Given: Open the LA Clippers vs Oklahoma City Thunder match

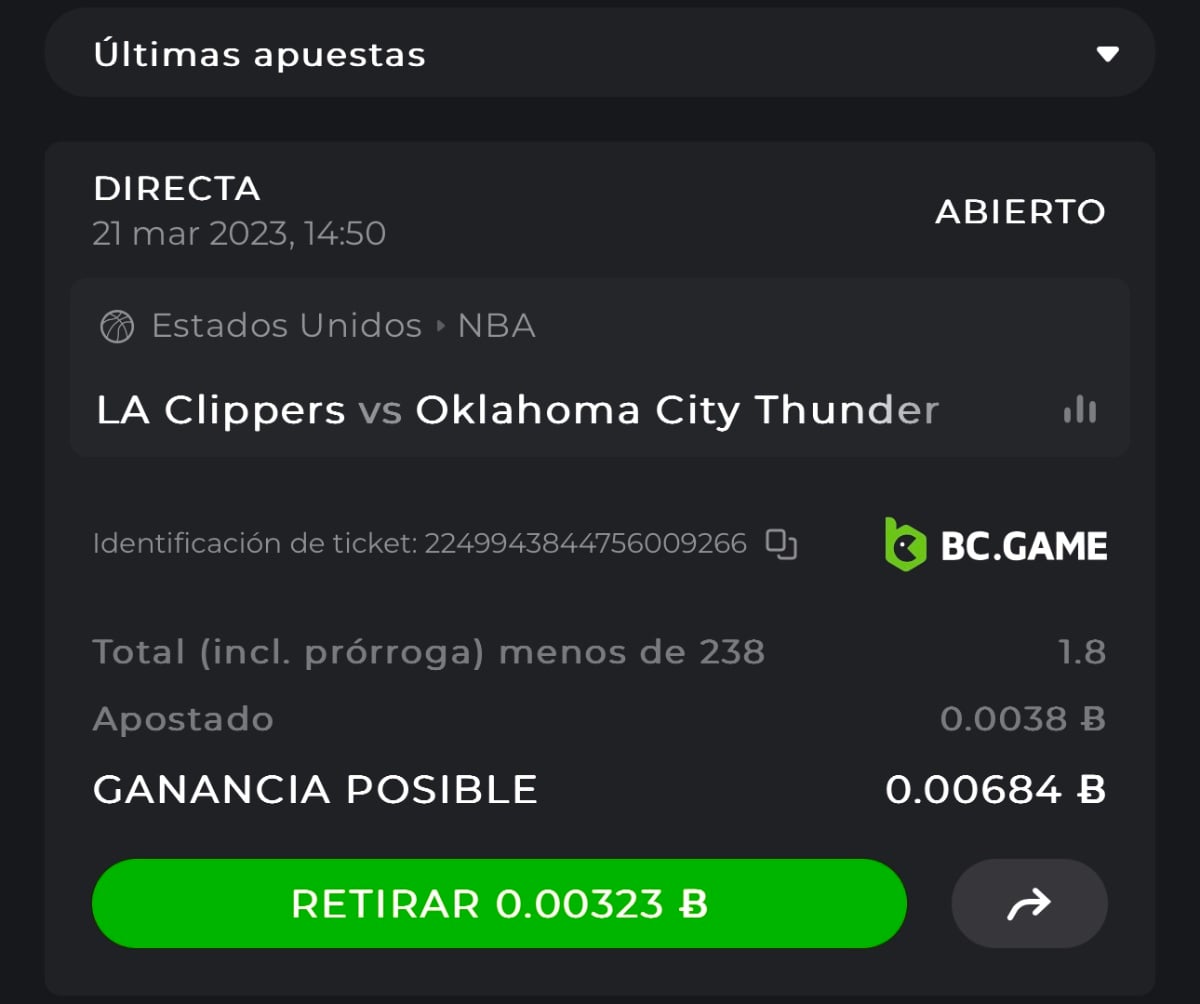Looking at the screenshot, I should 517,410.
